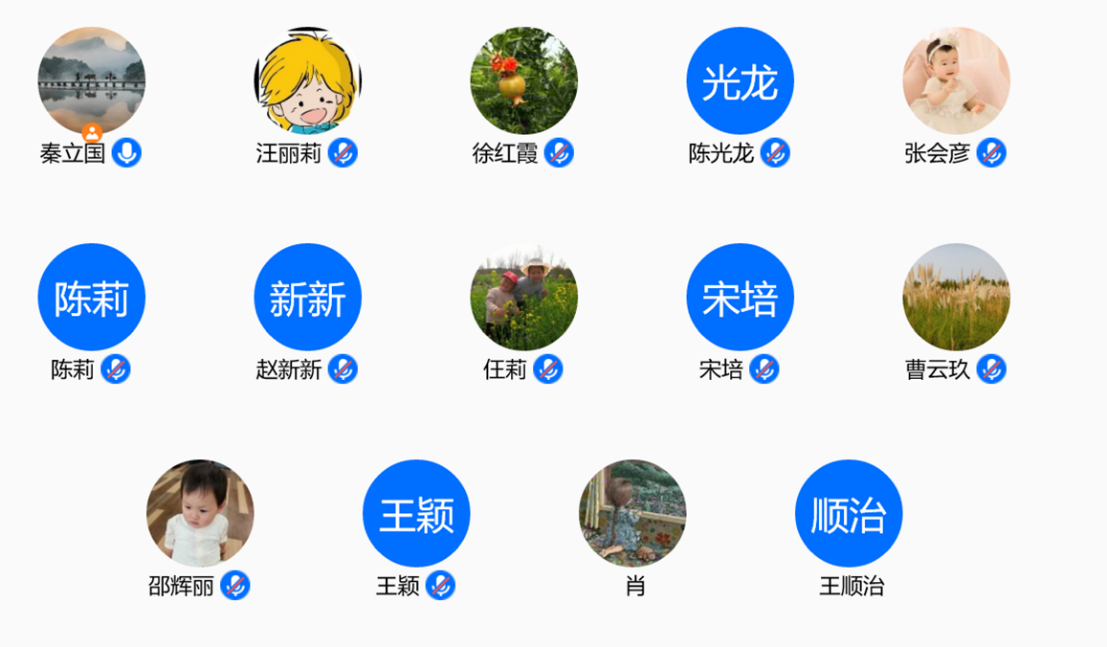Open 王顺治's participant avatar
Viewport: 1107px width, 647px height.
click(848, 513)
